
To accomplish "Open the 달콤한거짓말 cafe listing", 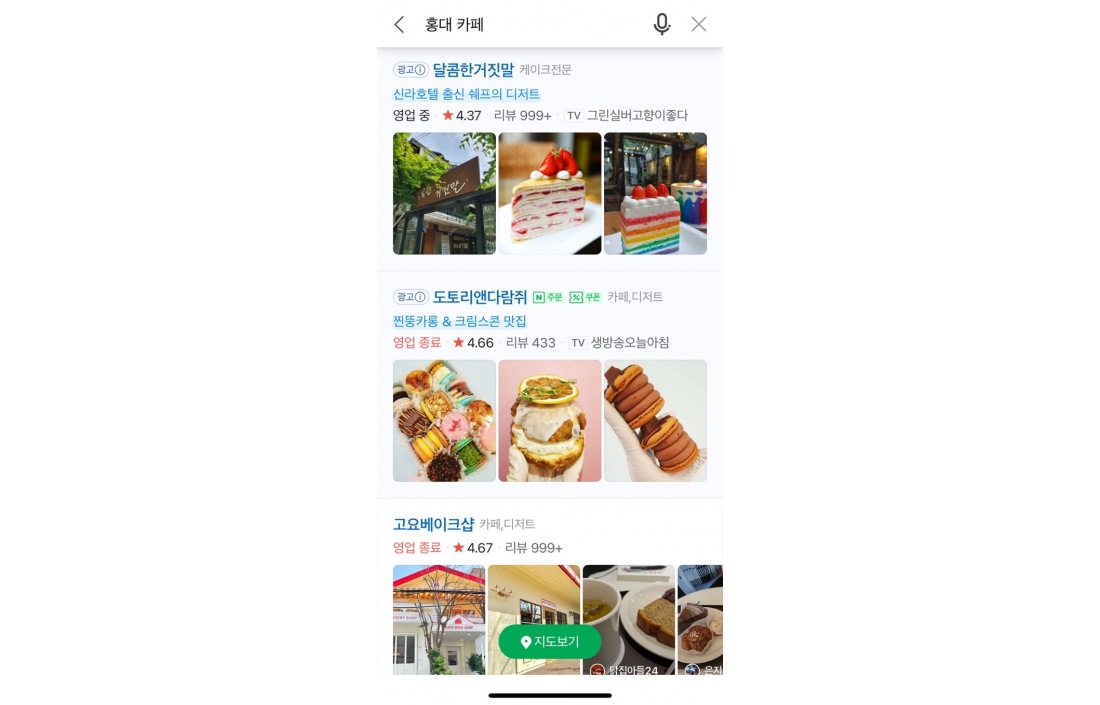I will tap(473, 70).
